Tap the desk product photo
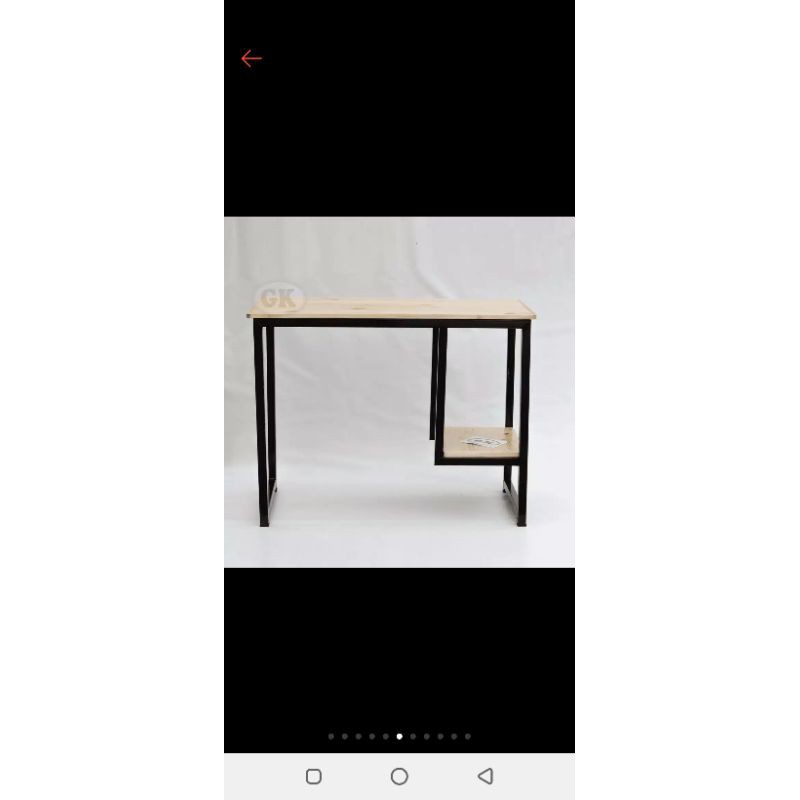The width and height of the screenshot is (800, 800). (399, 392)
